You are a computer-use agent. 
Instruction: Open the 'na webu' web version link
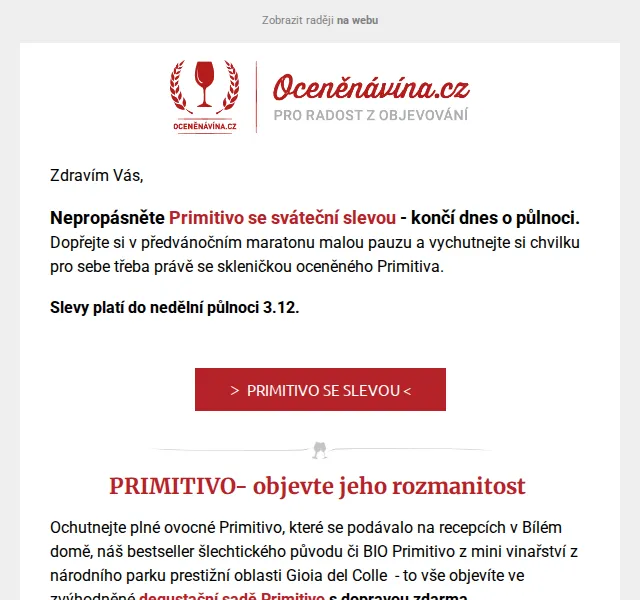[357, 20]
